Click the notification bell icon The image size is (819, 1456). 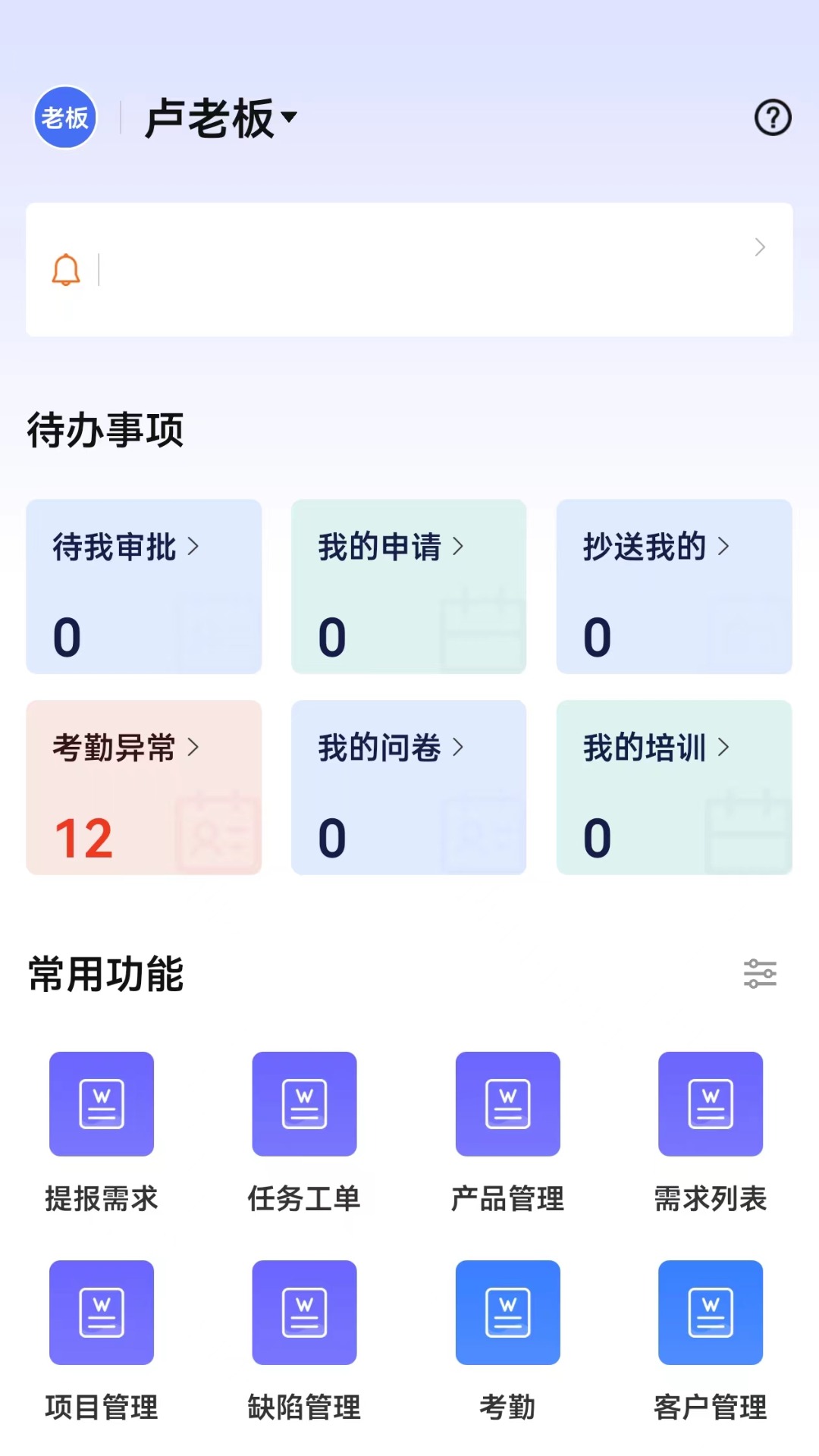(67, 270)
